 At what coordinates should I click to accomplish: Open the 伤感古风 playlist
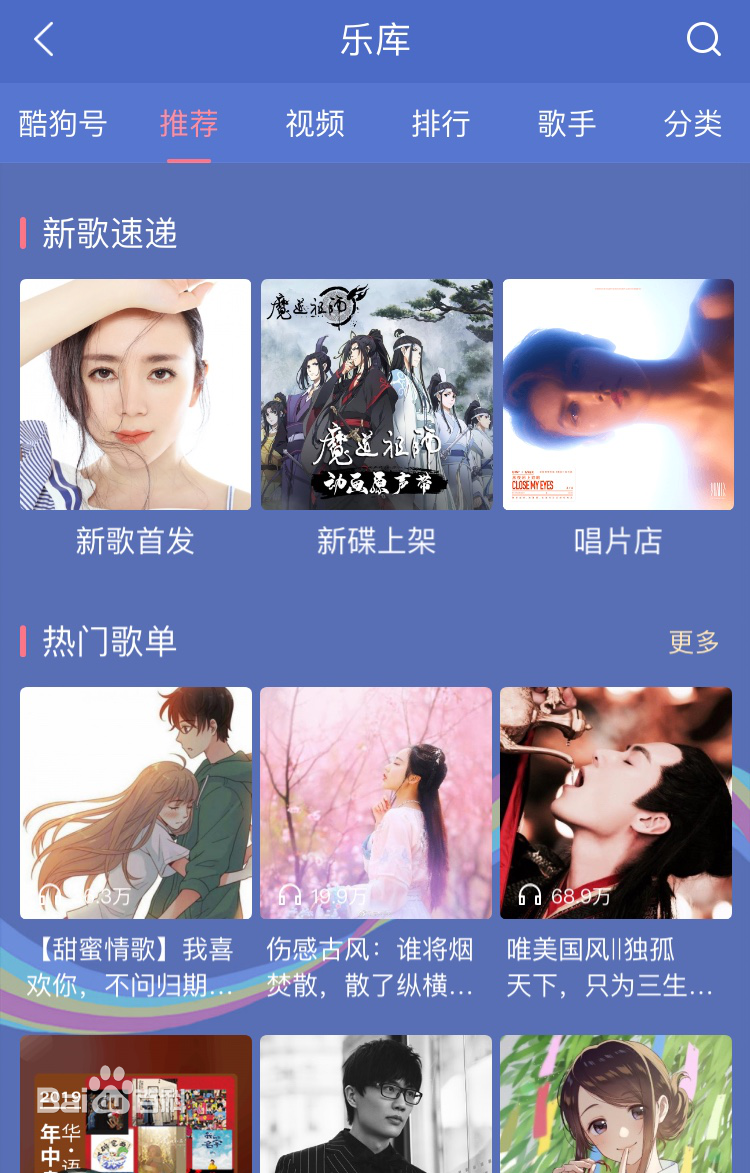(x=376, y=803)
